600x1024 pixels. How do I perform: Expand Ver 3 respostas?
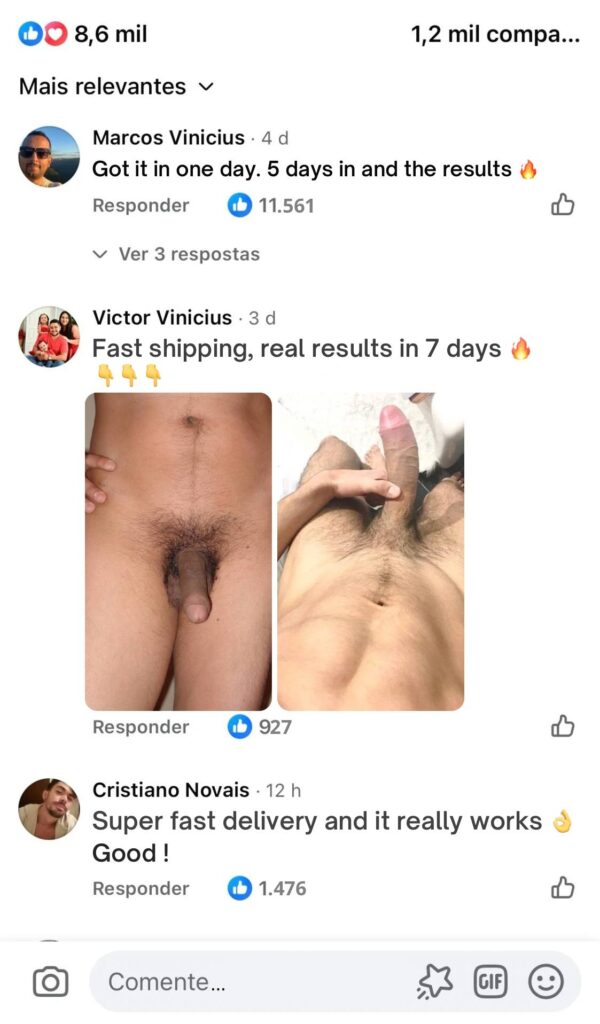tap(176, 254)
